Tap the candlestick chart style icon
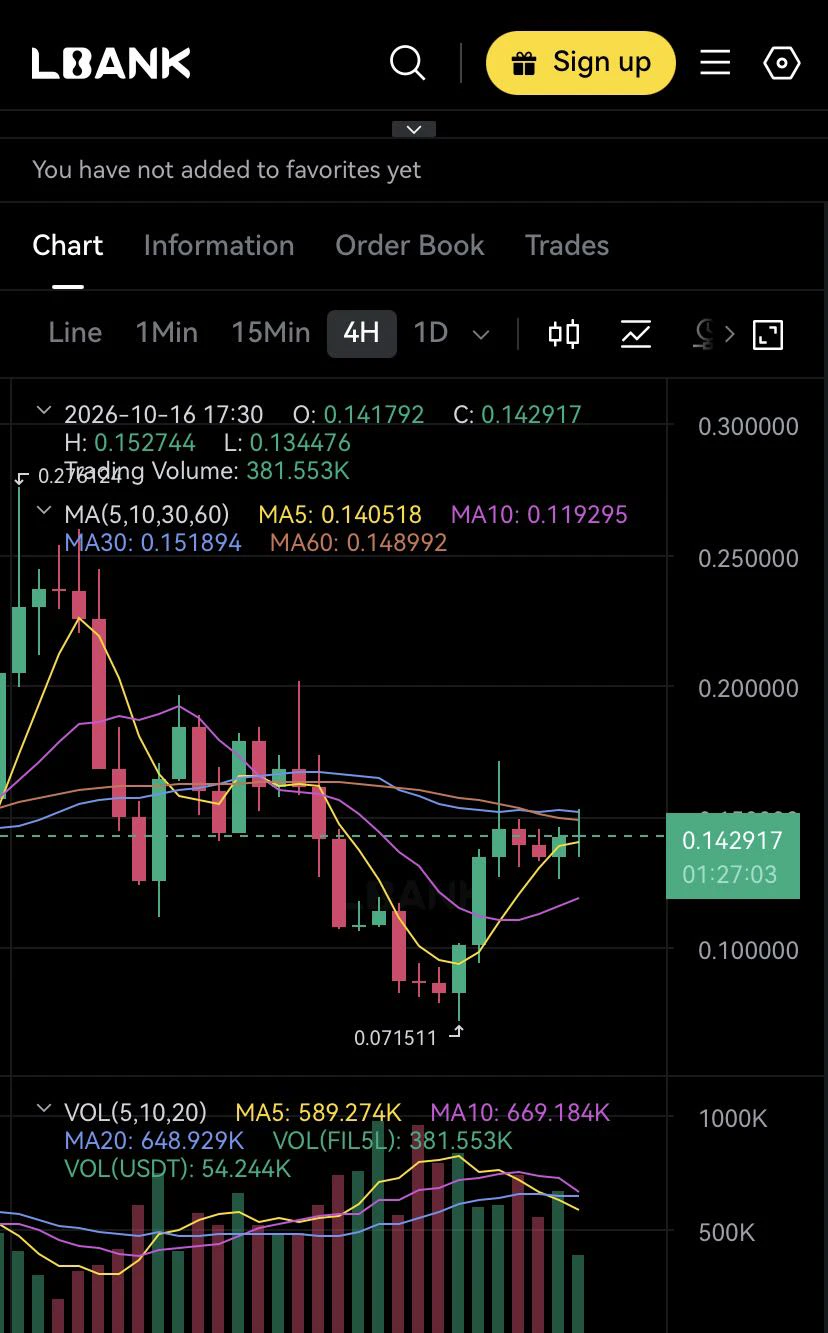 [564, 333]
